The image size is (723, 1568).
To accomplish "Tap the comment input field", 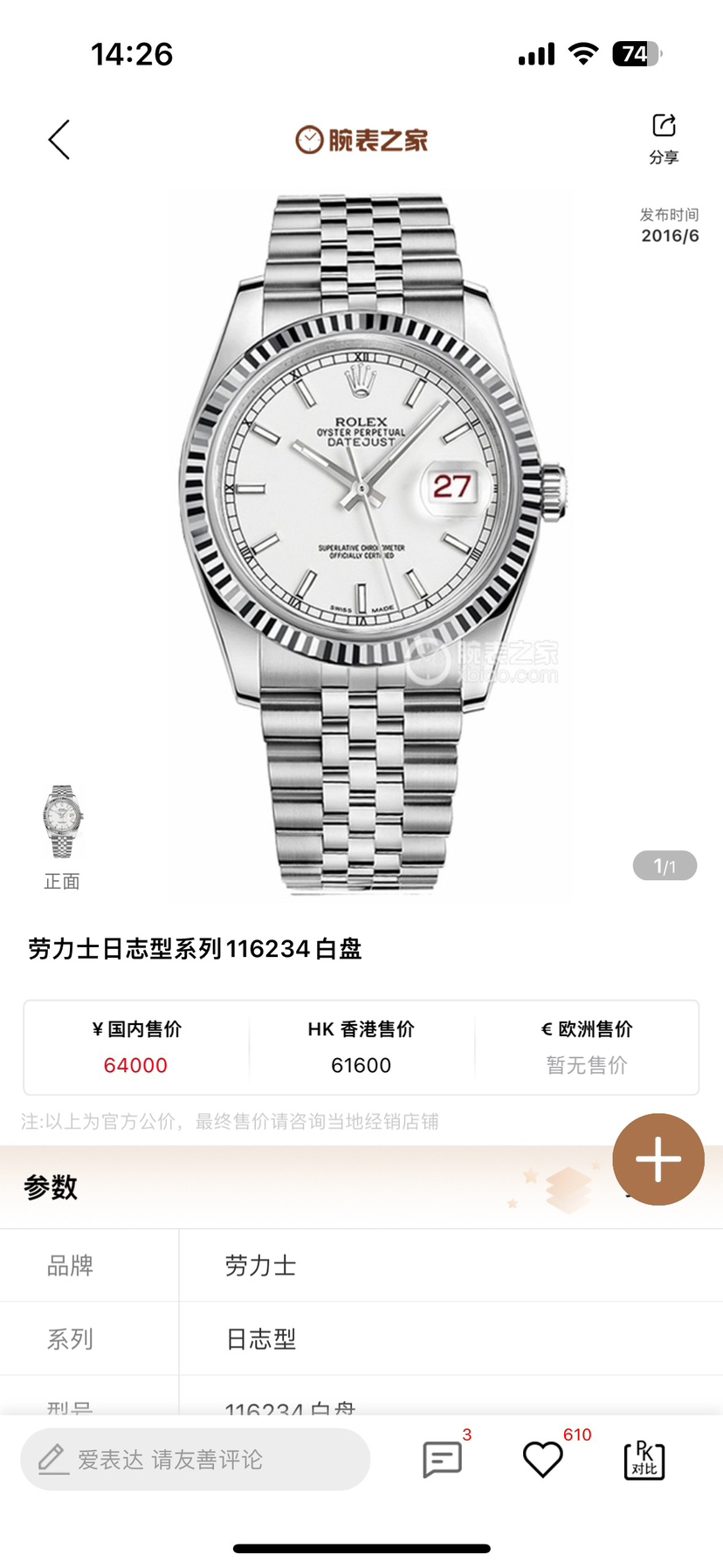I will pyautogui.click(x=196, y=1459).
